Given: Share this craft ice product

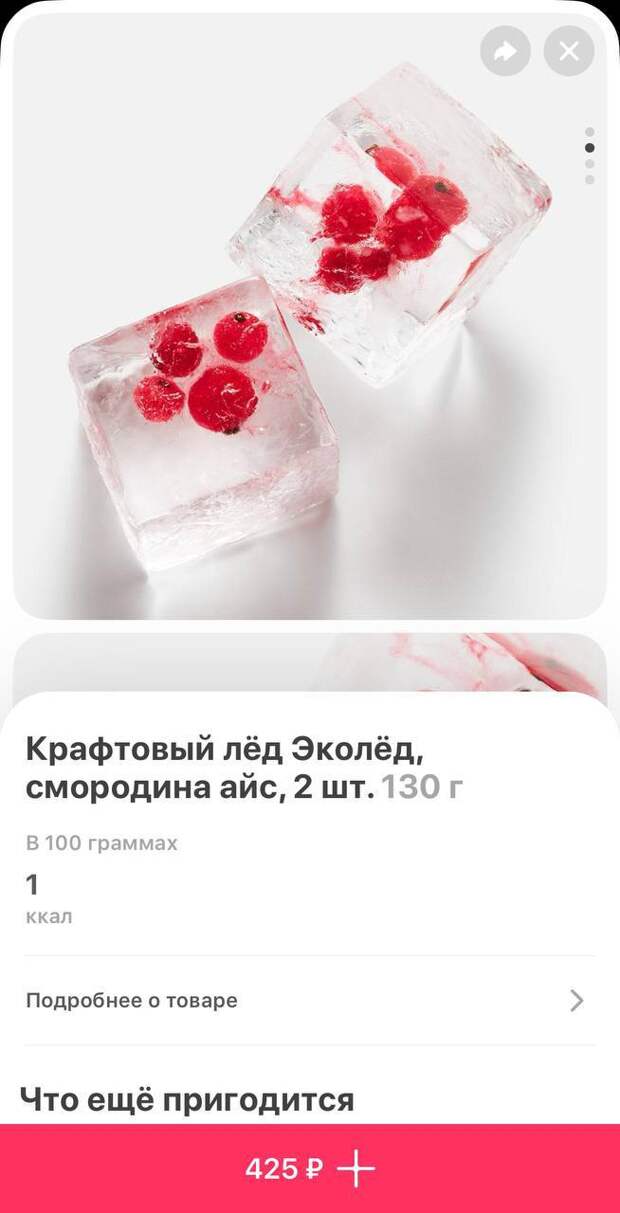Looking at the screenshot, I should point(505,51).
